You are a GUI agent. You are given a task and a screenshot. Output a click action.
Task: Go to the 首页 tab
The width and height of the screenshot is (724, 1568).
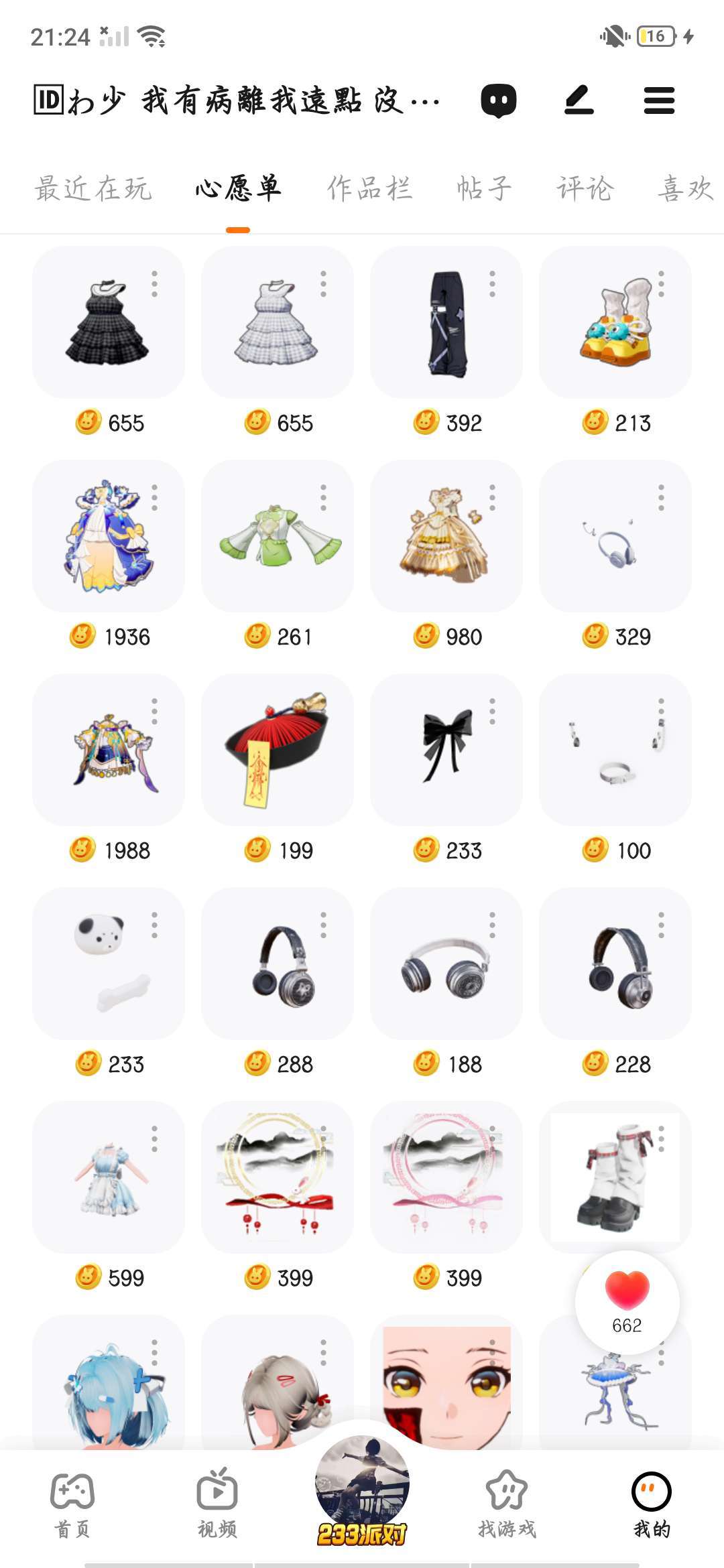pos(72,1502)
